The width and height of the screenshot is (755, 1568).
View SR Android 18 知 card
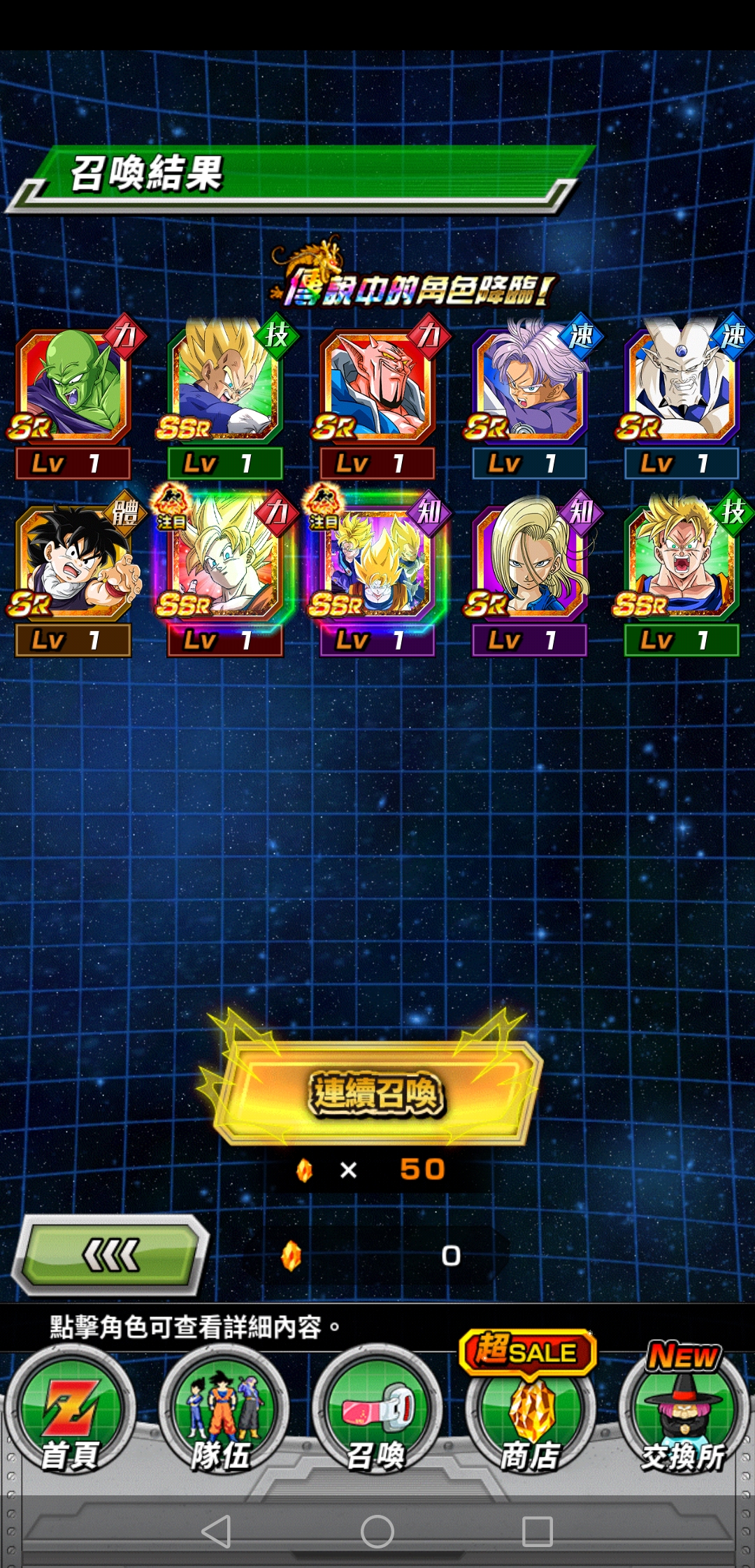tap(529, 565)
